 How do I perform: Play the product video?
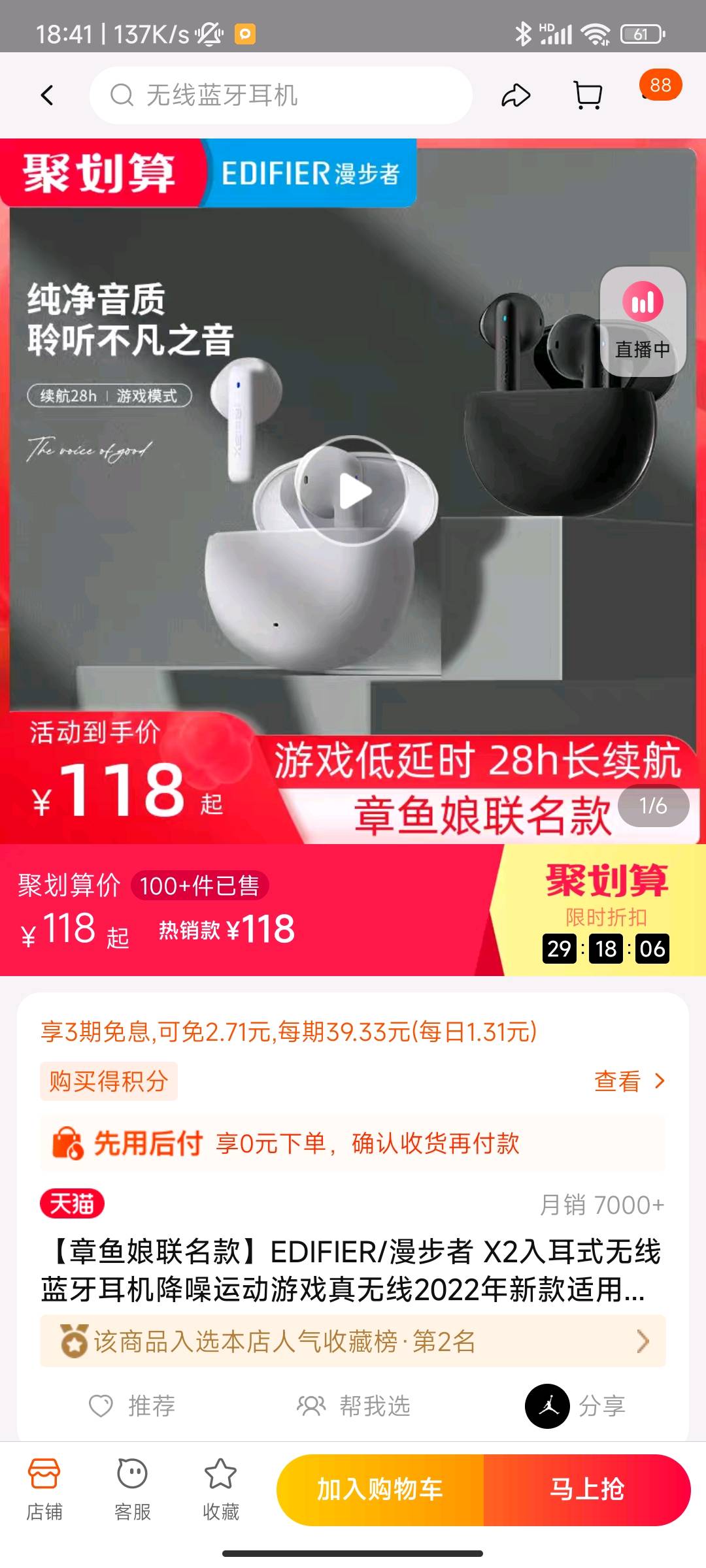pos(353,491)
